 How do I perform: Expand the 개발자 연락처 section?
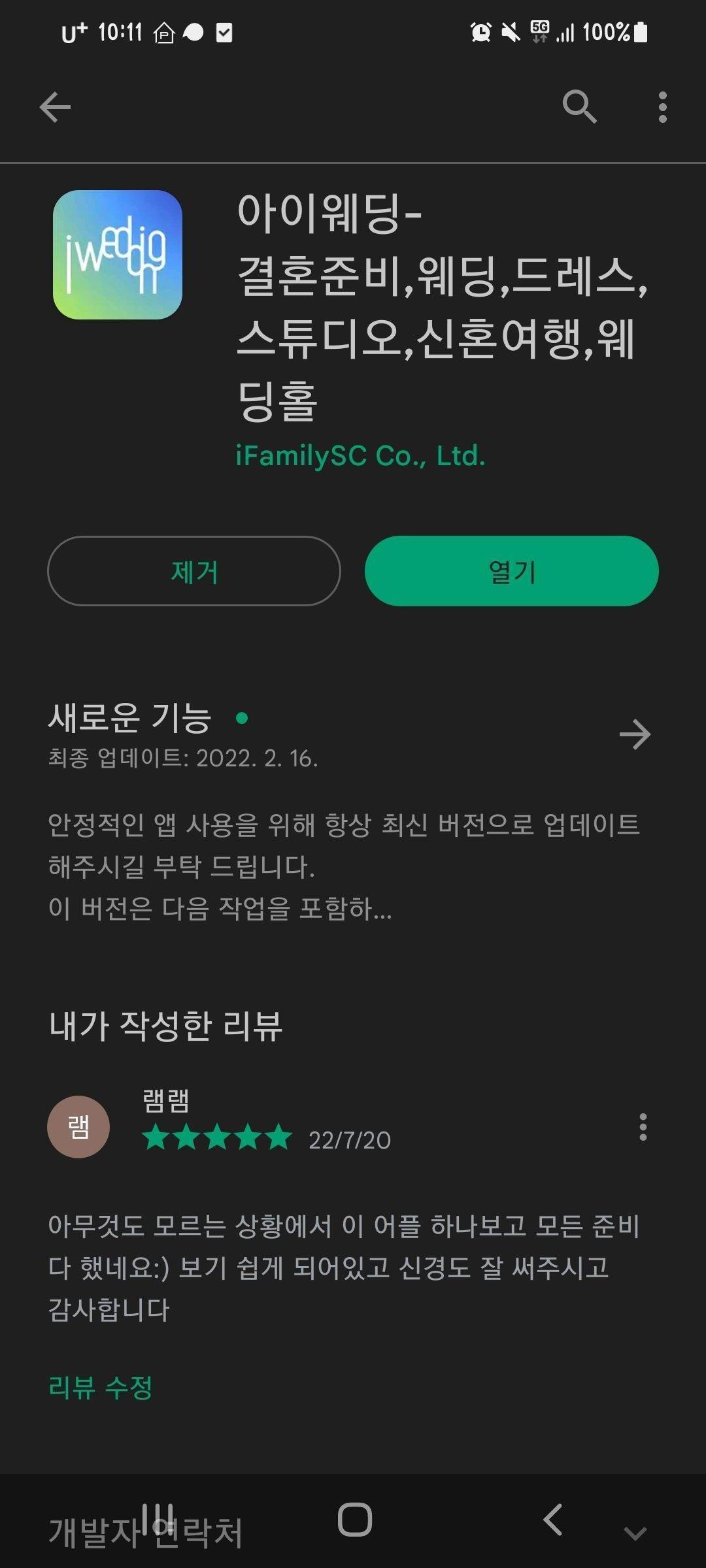coord(635,1532)
